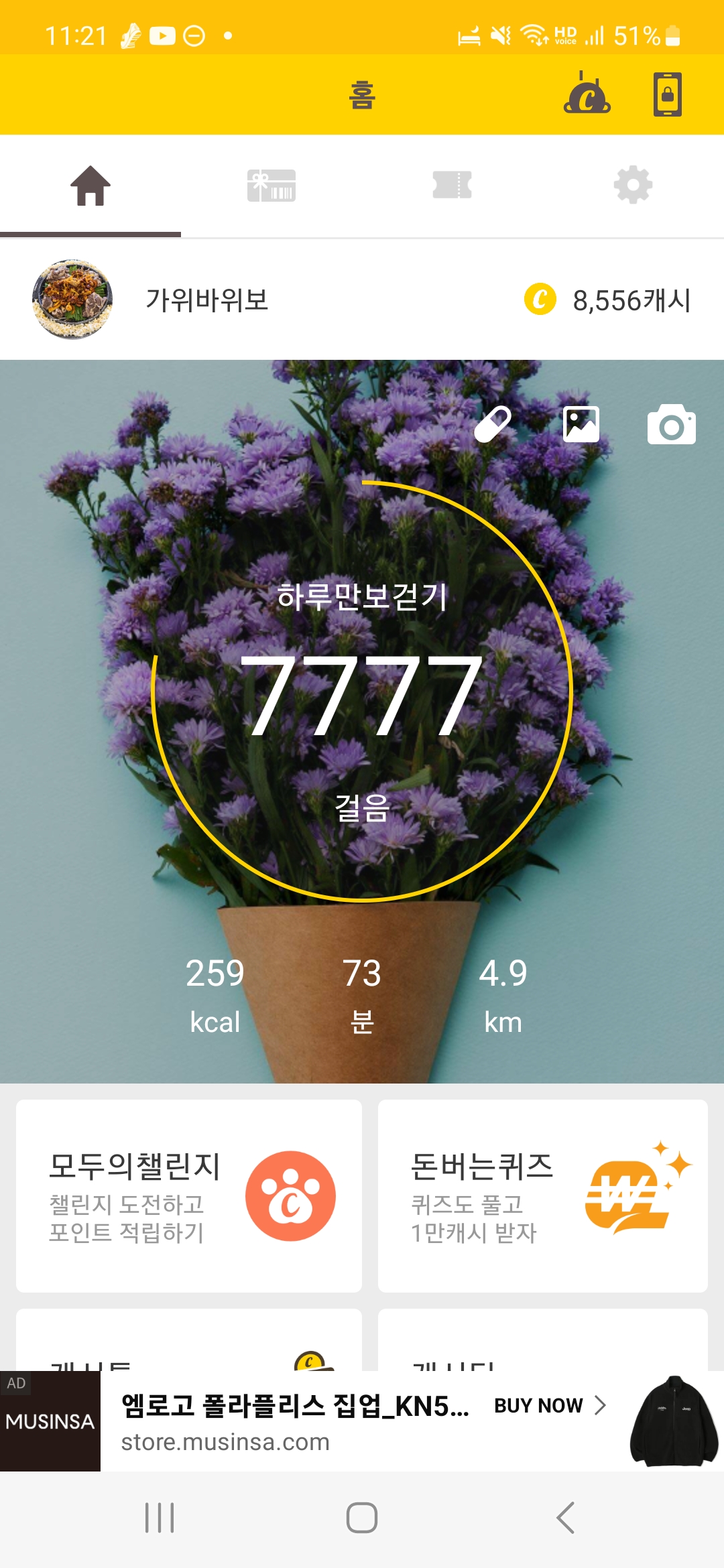Switch to the coupon ticket tab

point(452,186)
